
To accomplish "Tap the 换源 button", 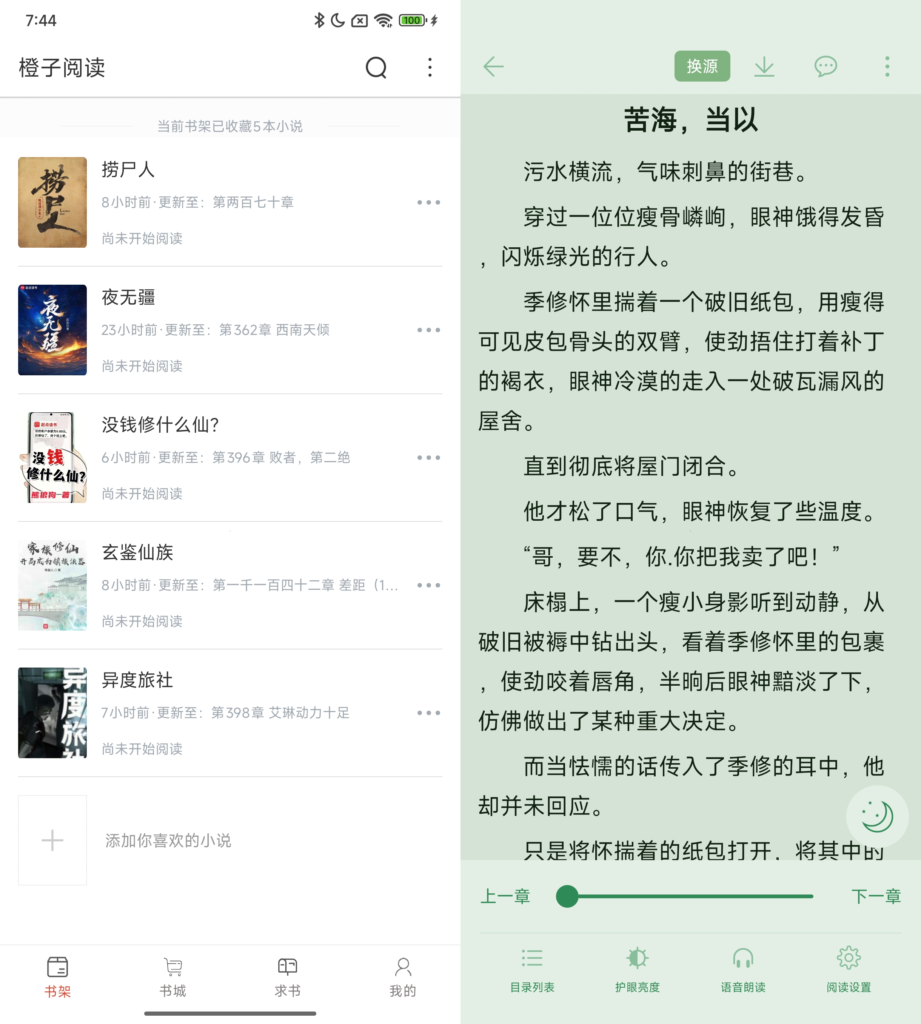I will point(702,67).
